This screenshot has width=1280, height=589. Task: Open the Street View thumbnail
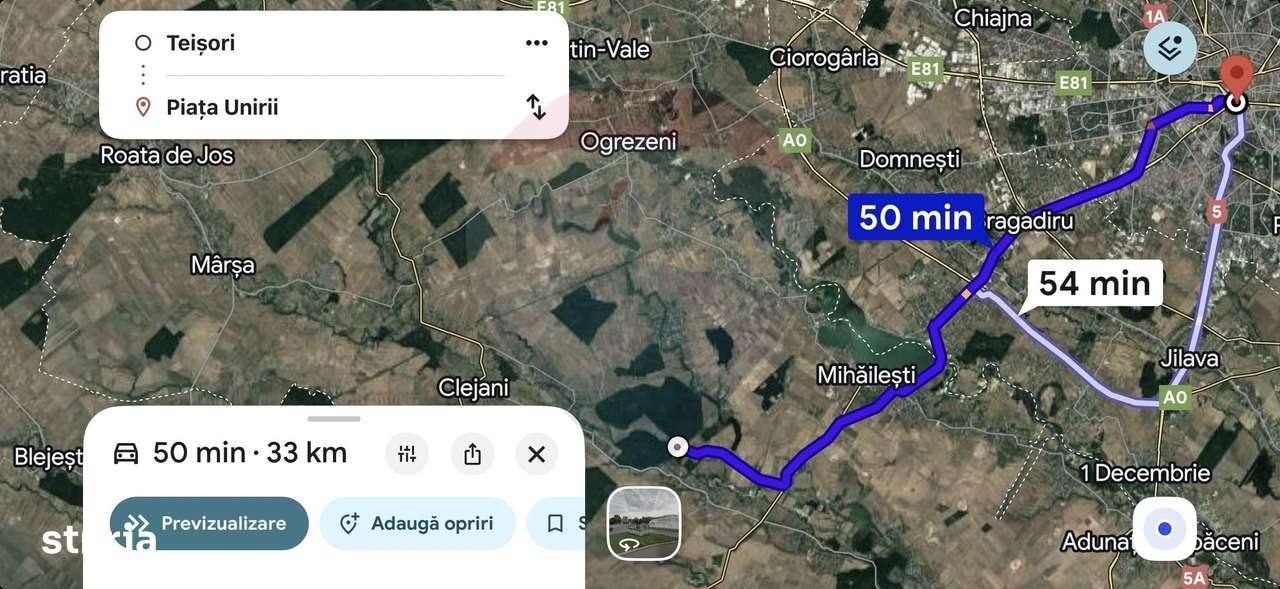(644, 523)
